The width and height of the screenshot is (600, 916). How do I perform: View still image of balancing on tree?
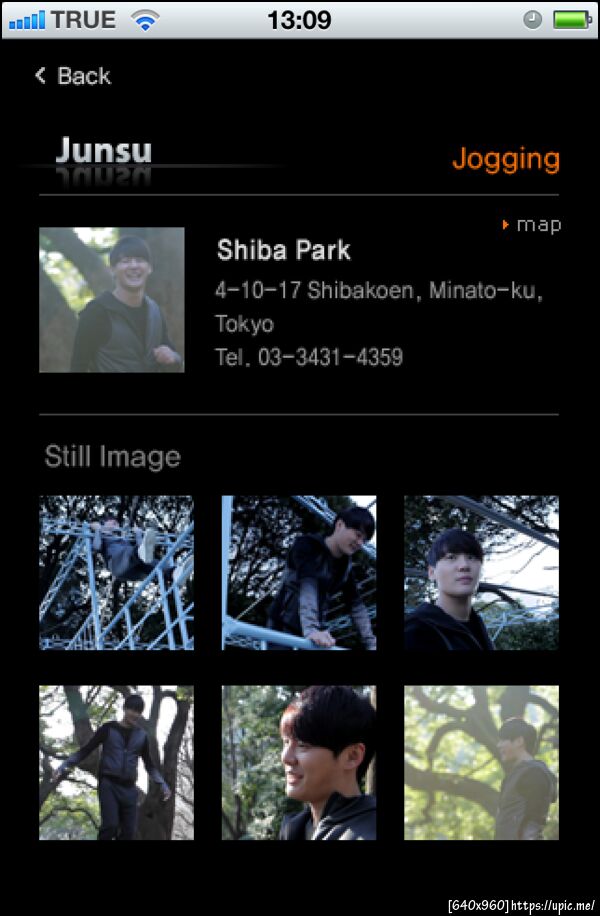tap(117, 763)
